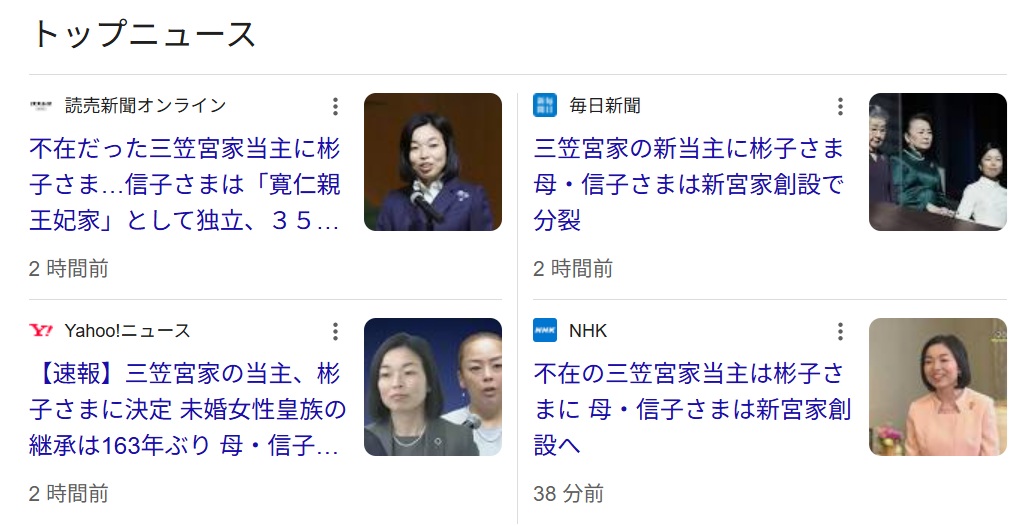This screenshot has width=1034, height=526.
Task: Open the 毎日新聞 article on 三笠宮家の新当主
Action: pyautogui.click(x=689, y=185)
